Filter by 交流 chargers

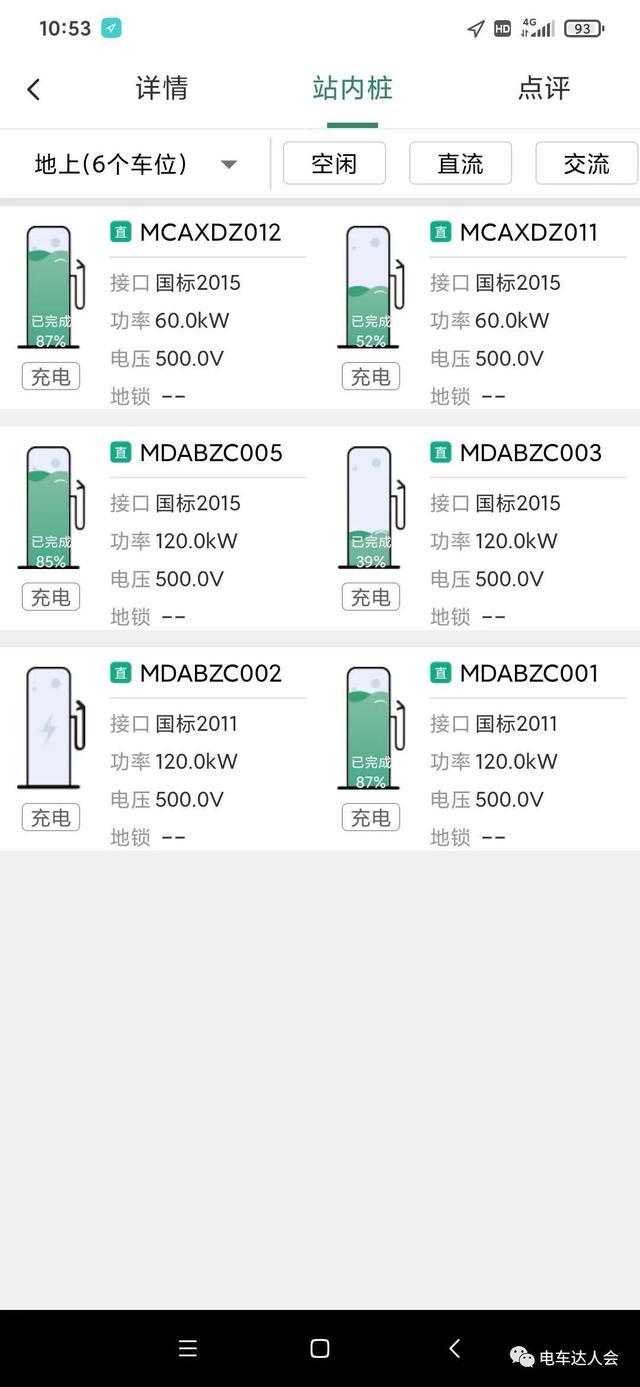pos(586,163)
